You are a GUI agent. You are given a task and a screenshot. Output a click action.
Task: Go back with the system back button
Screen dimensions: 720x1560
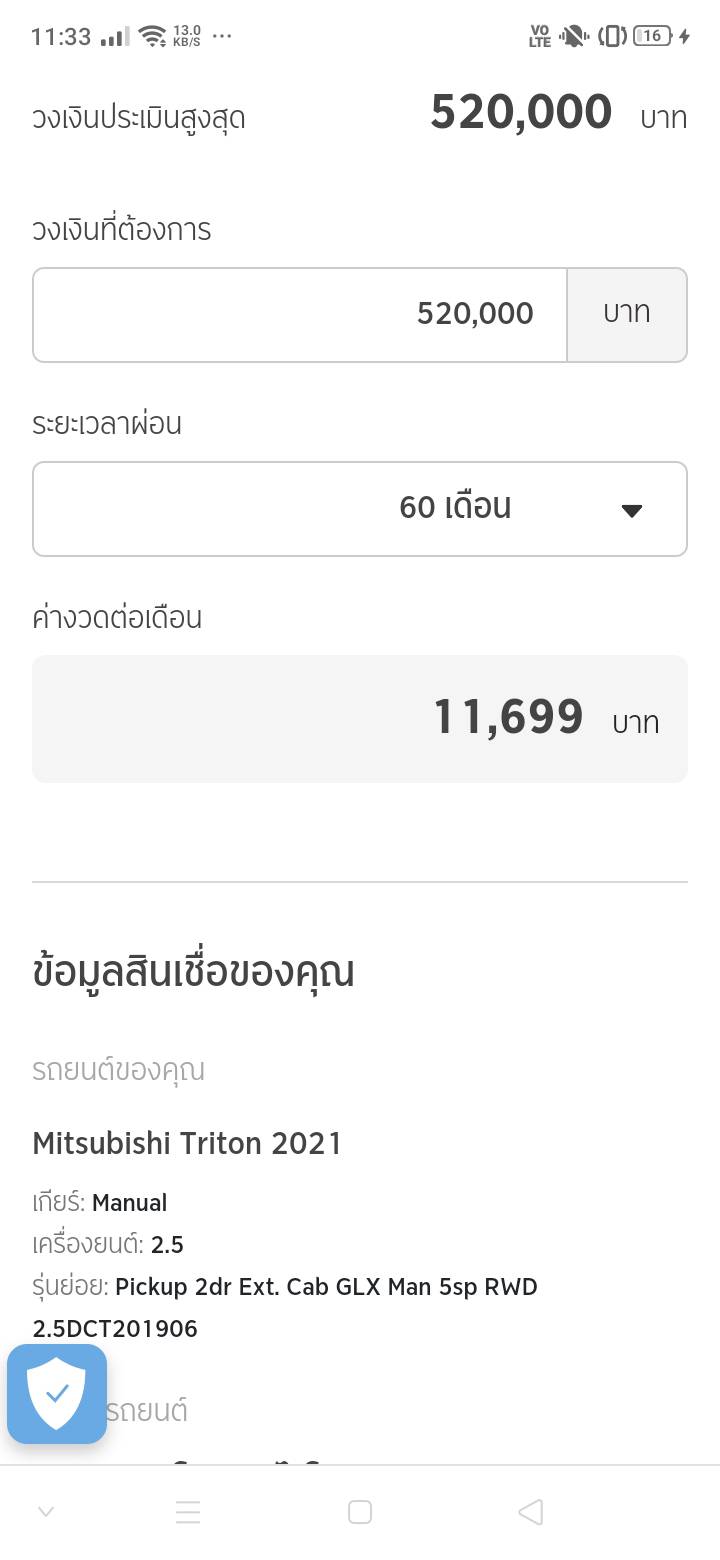point(531,1512)
